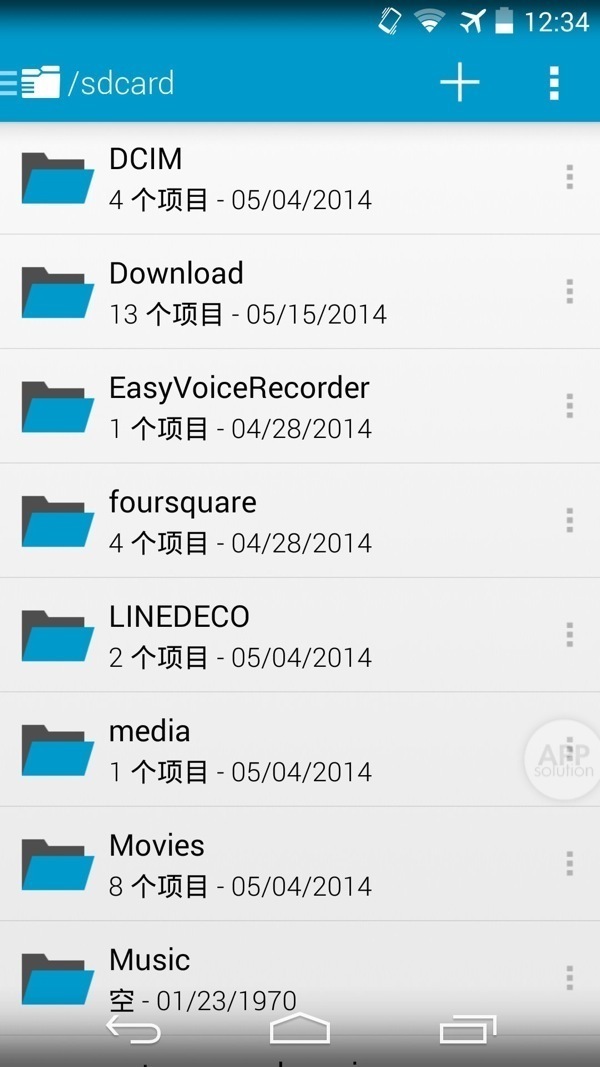
Task: Show options for the LINEDECO folder
Action: coord(569,634)
